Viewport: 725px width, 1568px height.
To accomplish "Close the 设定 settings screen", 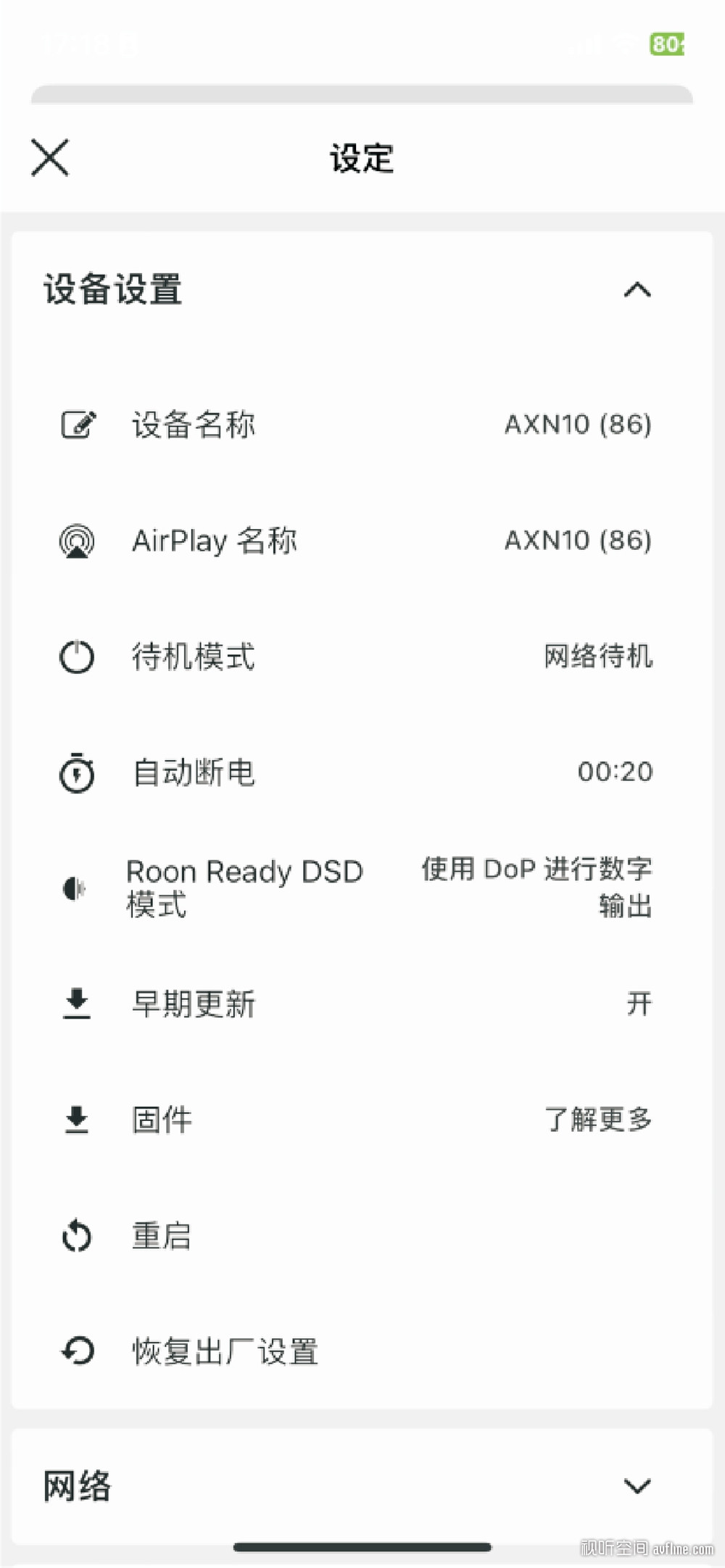I will tap(50, 157).
